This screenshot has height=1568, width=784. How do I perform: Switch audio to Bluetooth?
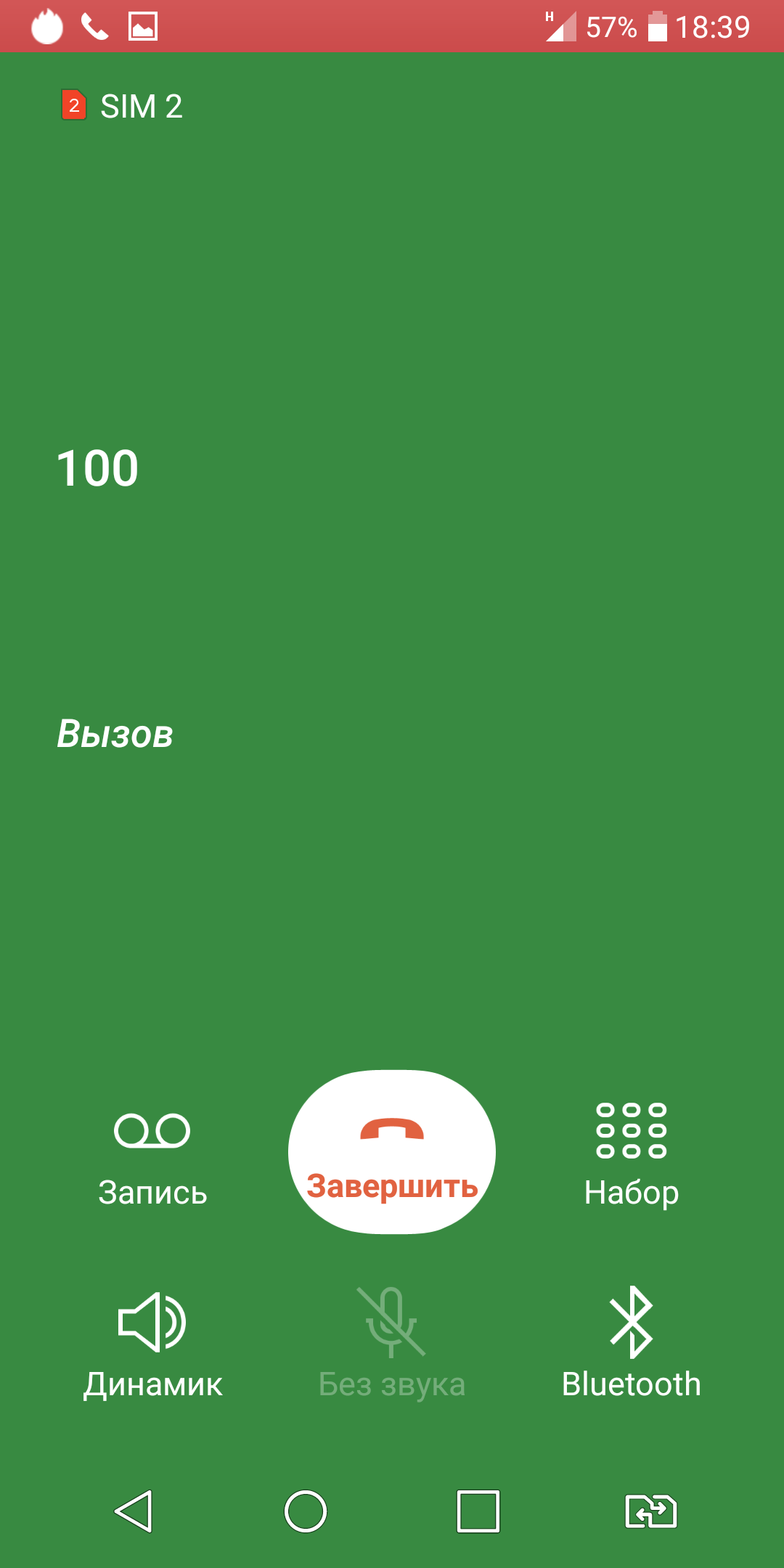[632, 1343]
